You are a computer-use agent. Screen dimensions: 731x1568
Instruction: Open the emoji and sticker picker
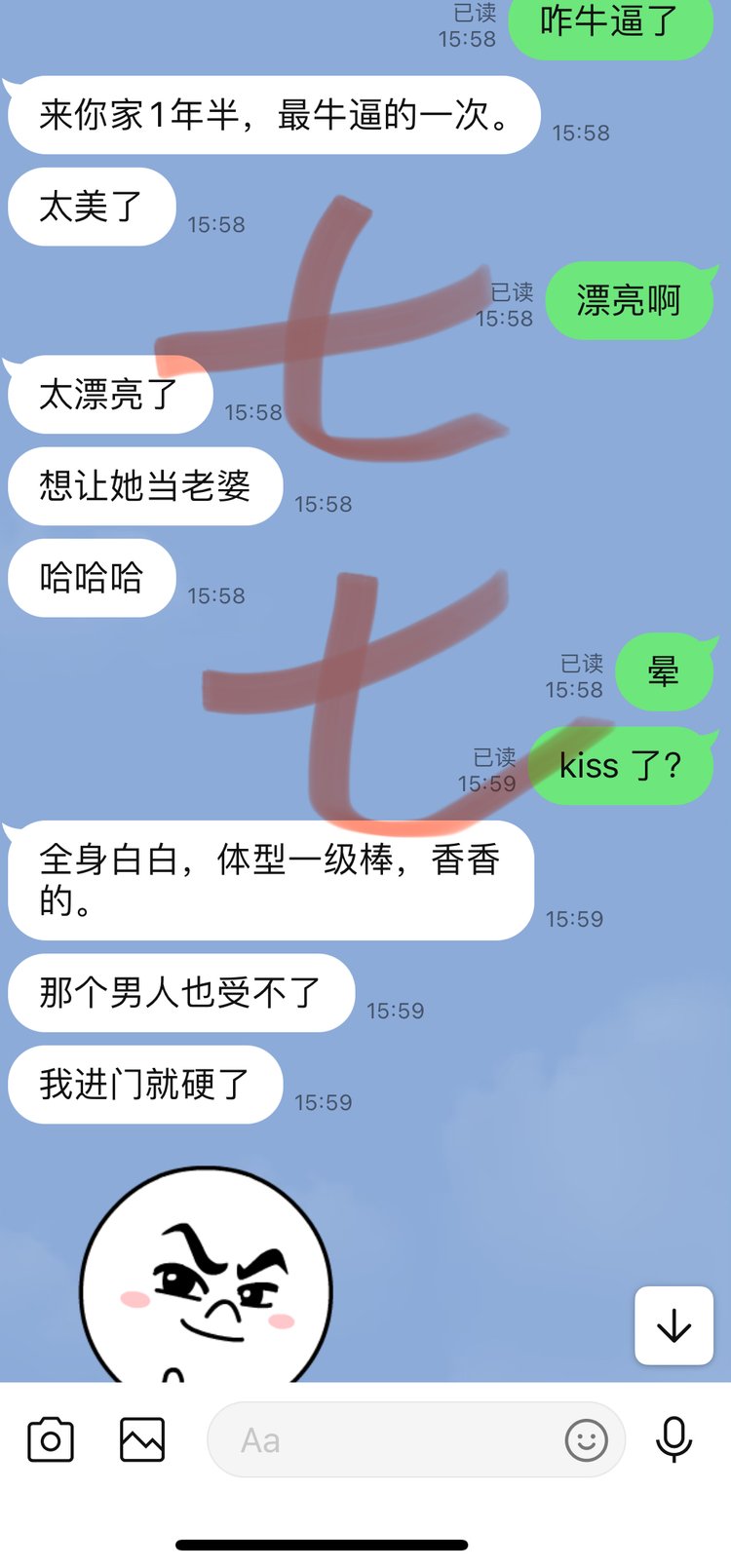(x=586, y=1440)
